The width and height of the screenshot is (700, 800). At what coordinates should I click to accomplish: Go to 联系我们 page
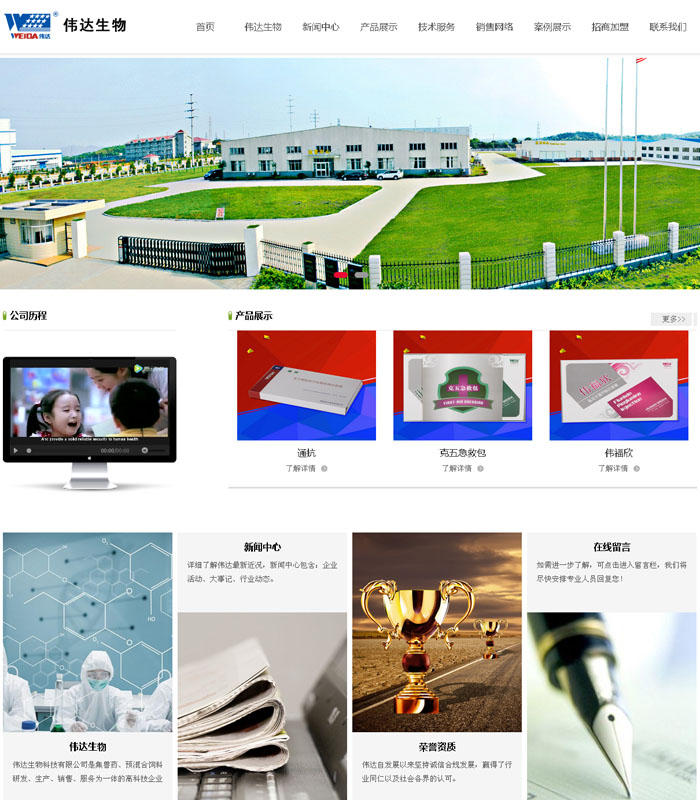pos(667,27)
